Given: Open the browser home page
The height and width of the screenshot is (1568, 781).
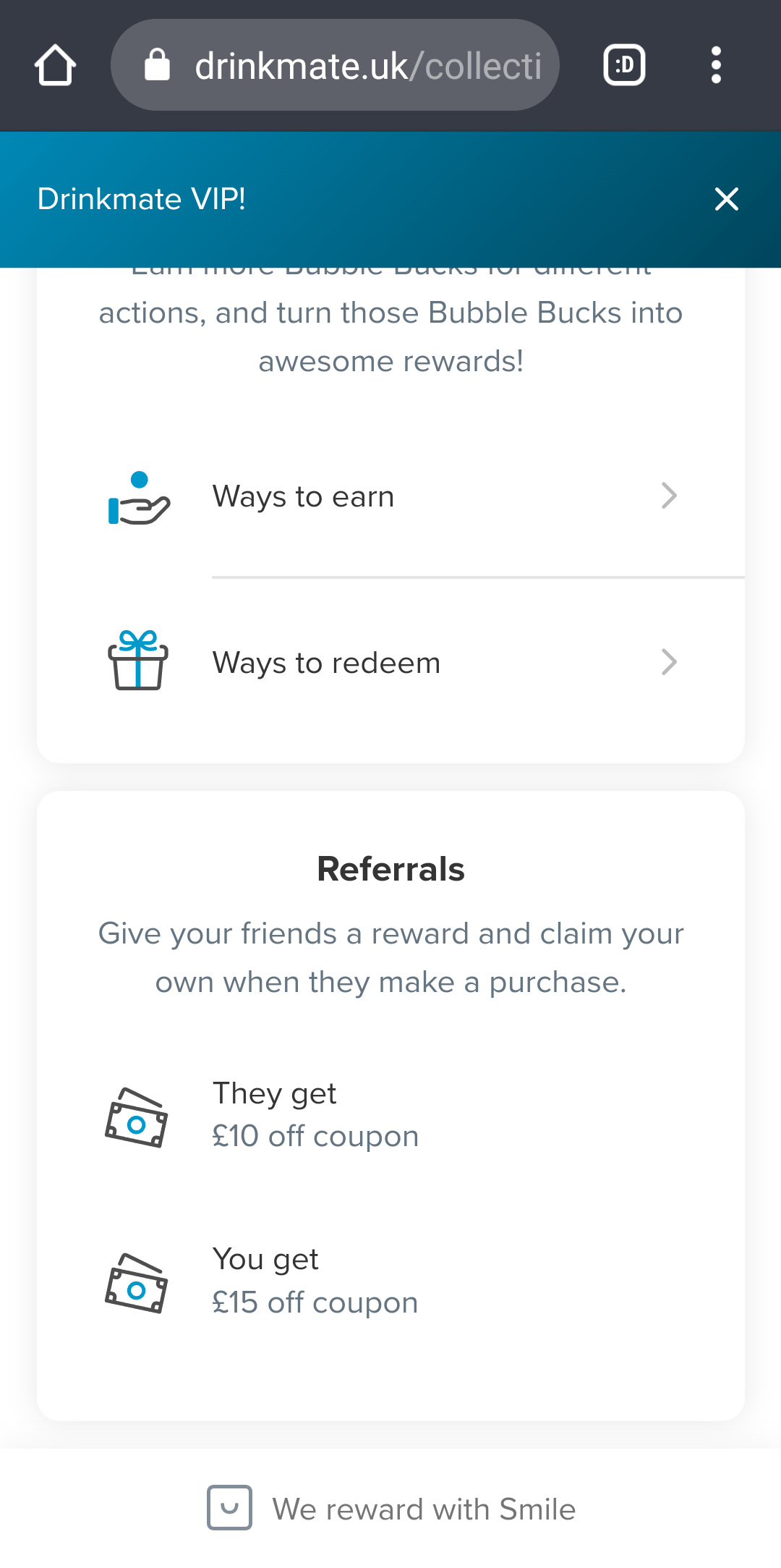Looking at the screenshot, I should 55,64.
